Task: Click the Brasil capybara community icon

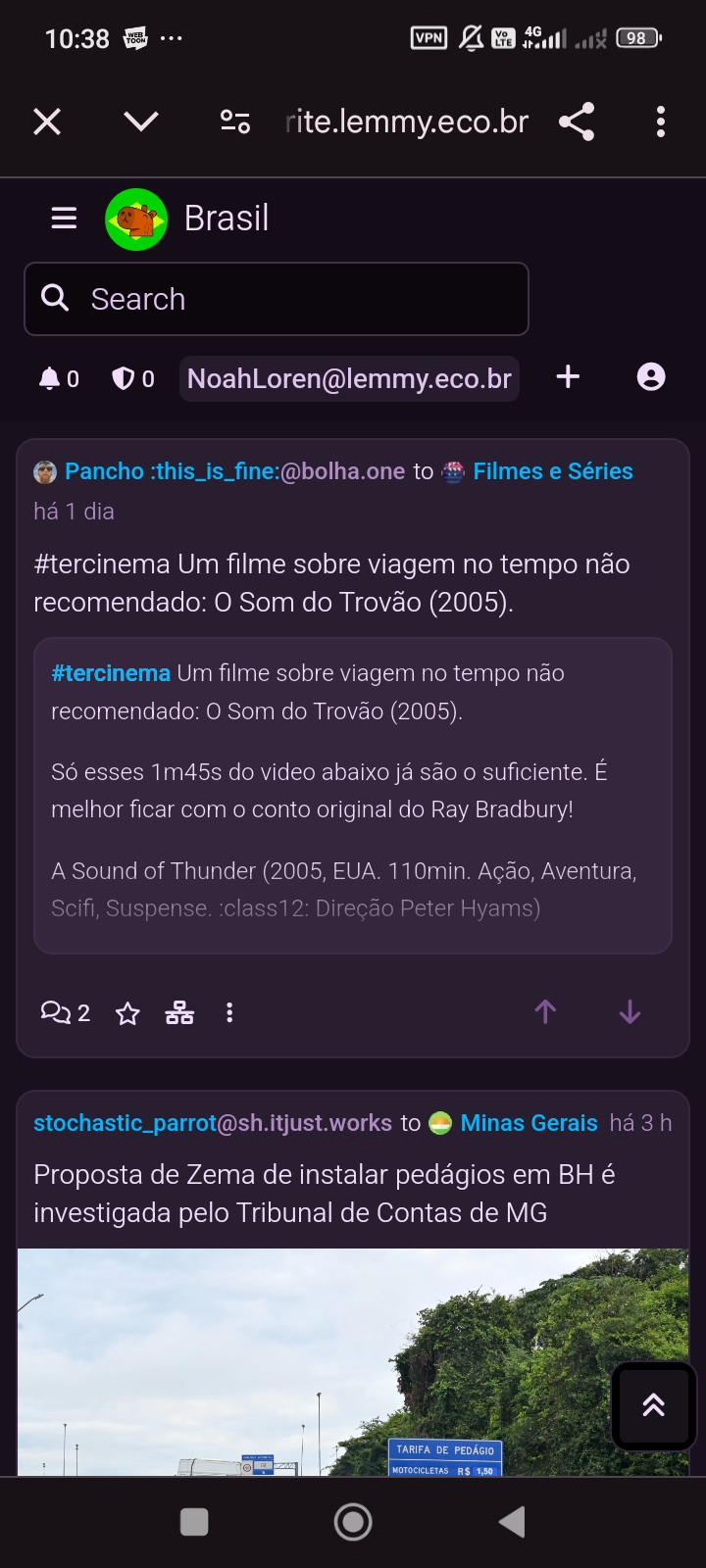Action: [x=136, y=219]
